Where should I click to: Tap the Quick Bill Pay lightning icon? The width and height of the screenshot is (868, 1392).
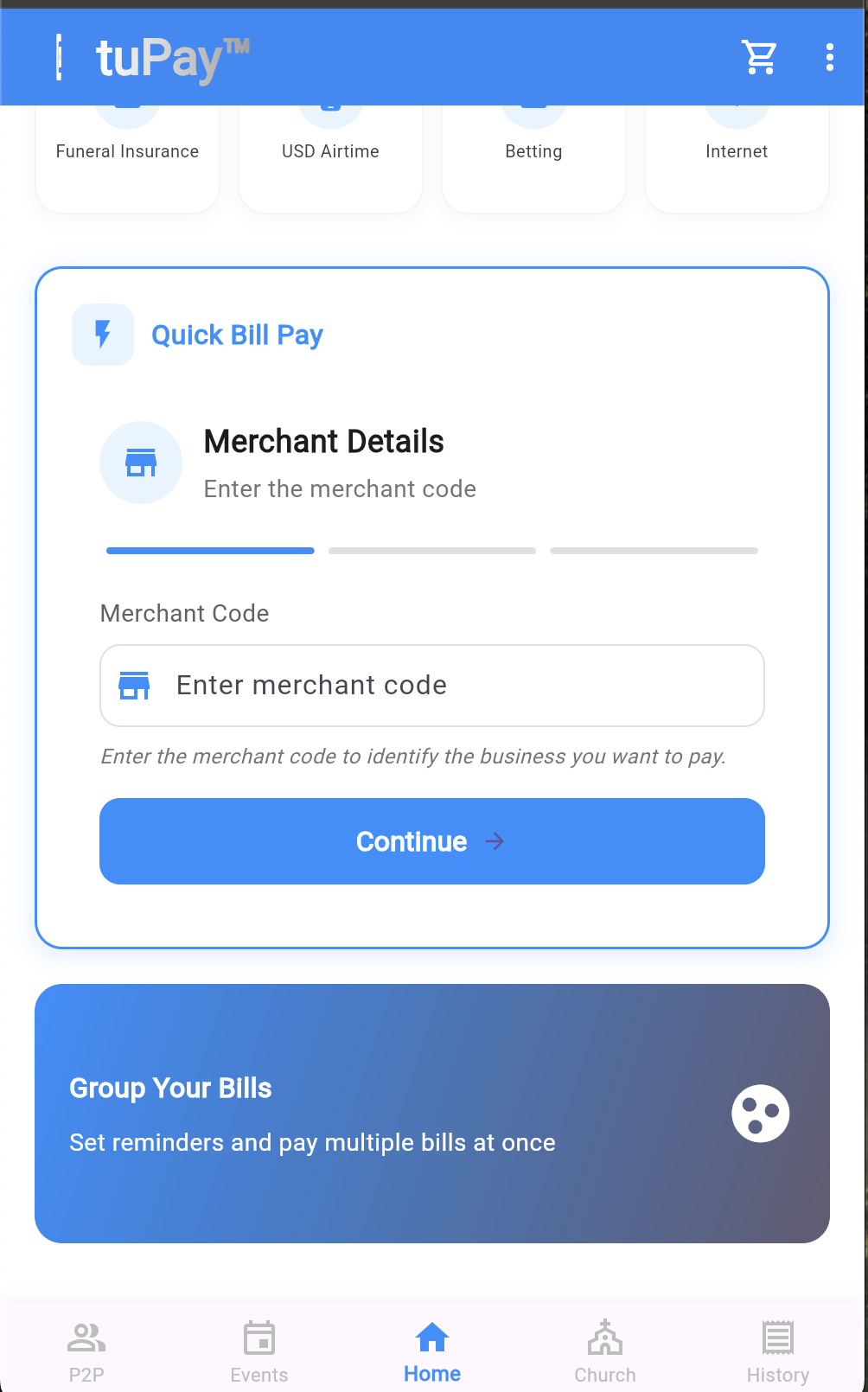click(x=103, y=335)
